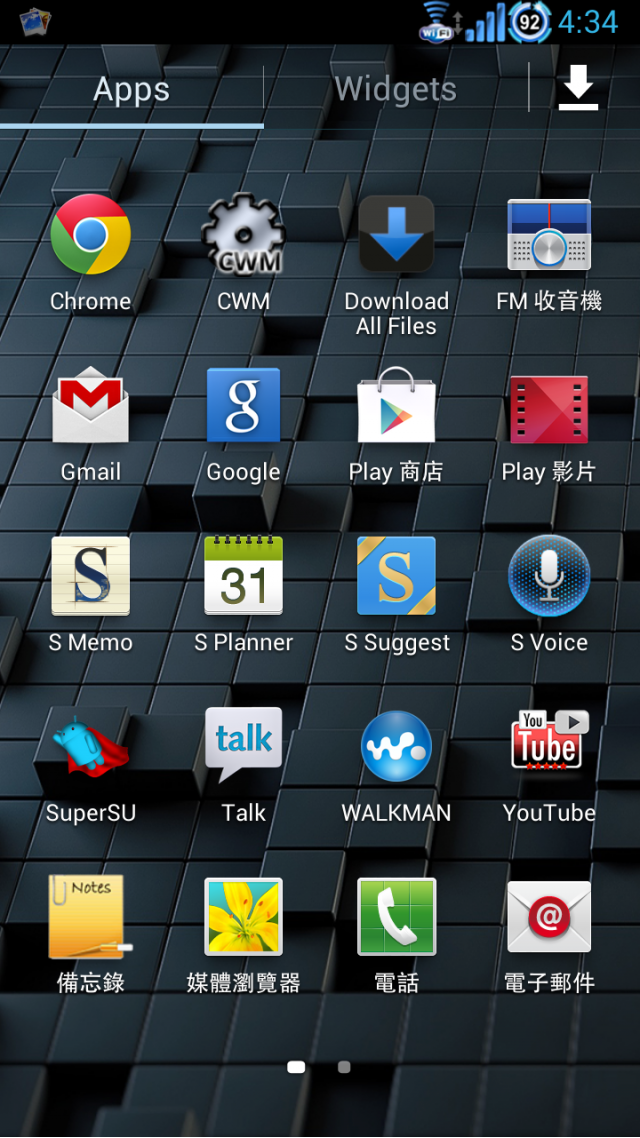The height and width of the screenshot is (1138, 640).
Task: Open Download All Files
Action: 396,235
